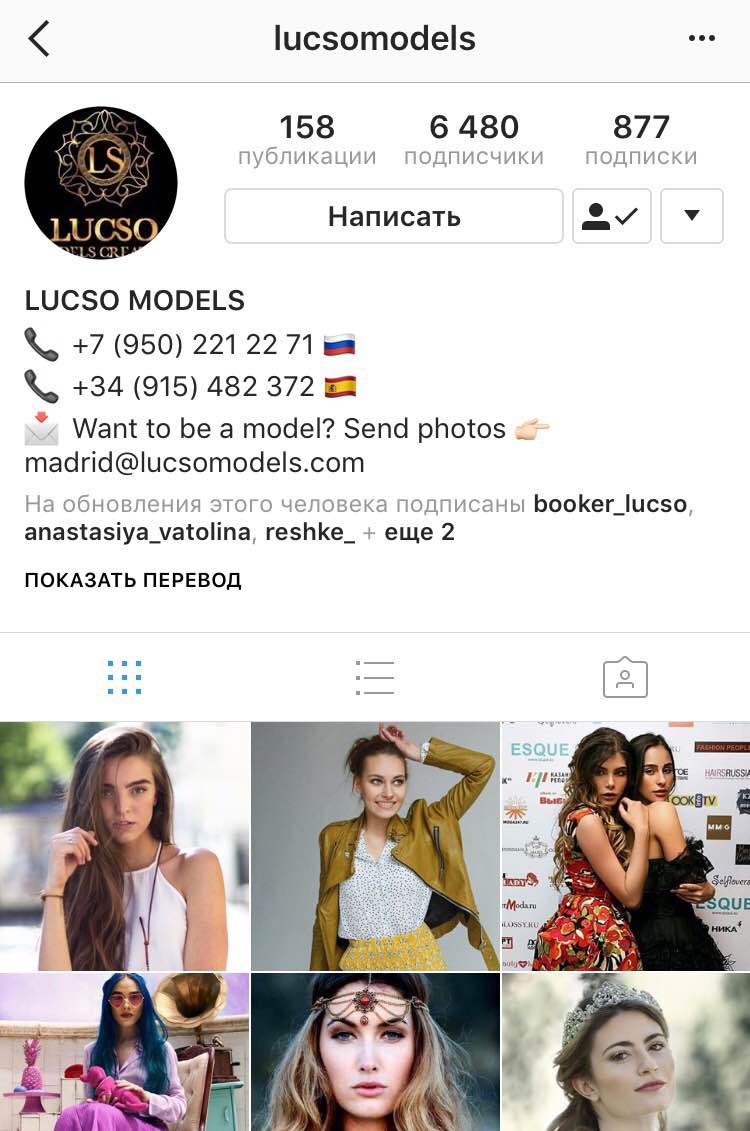Switch to the grid view tab
Screen dimensions: 750x1131
[x=124, y=678]
